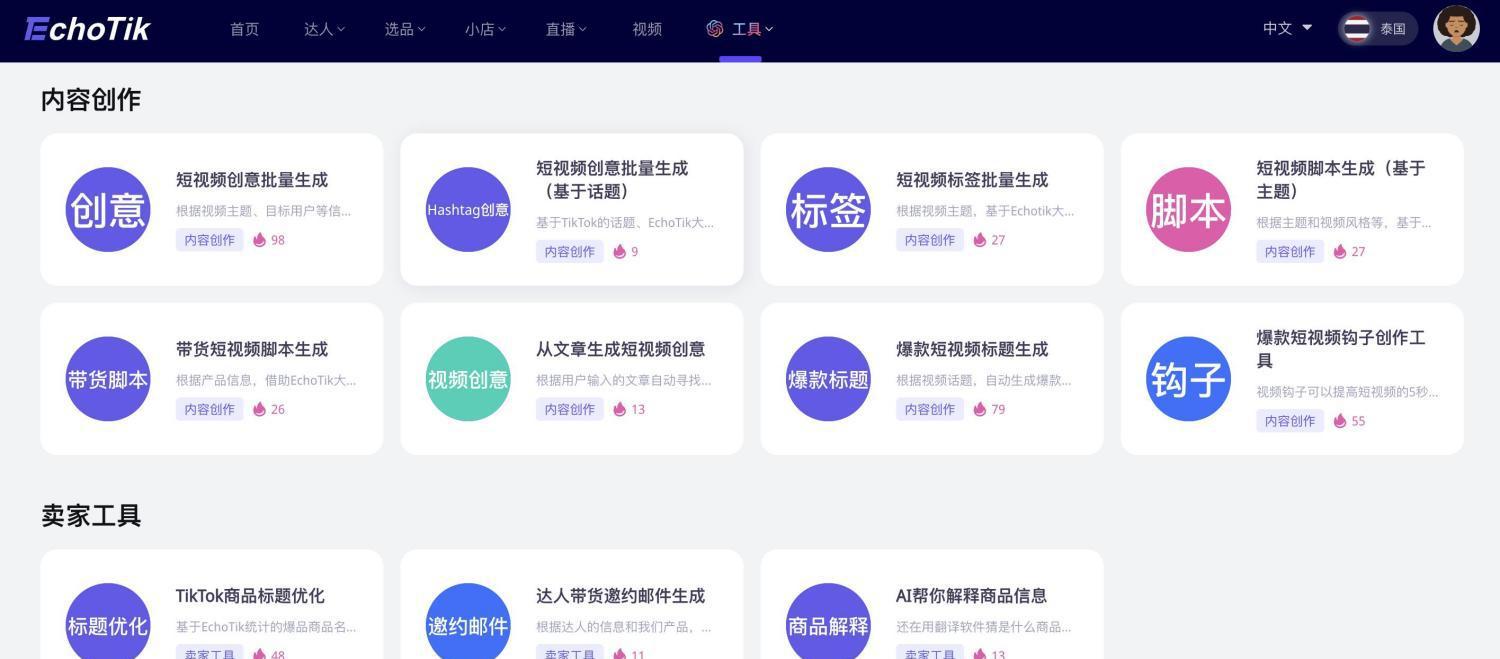Image resolution: width=1500 pixels, height=659 pixels.
Task: Expand the 工具 tools menu
Action: 741,29
